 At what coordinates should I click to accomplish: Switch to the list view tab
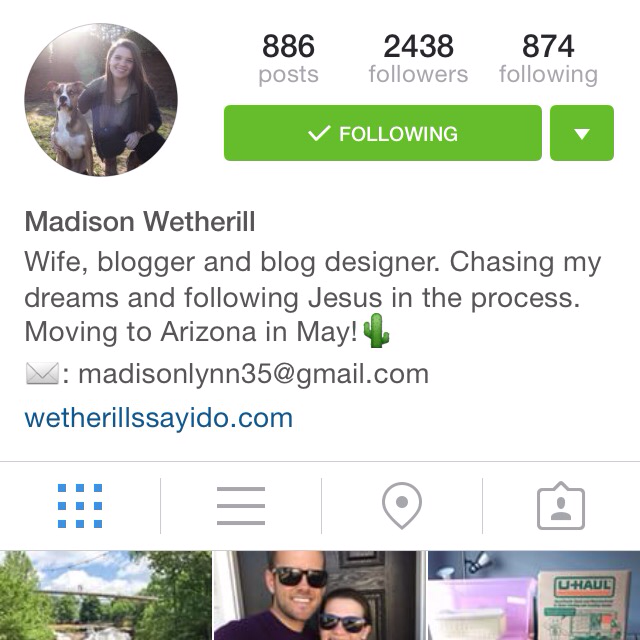tap(240, 505)
